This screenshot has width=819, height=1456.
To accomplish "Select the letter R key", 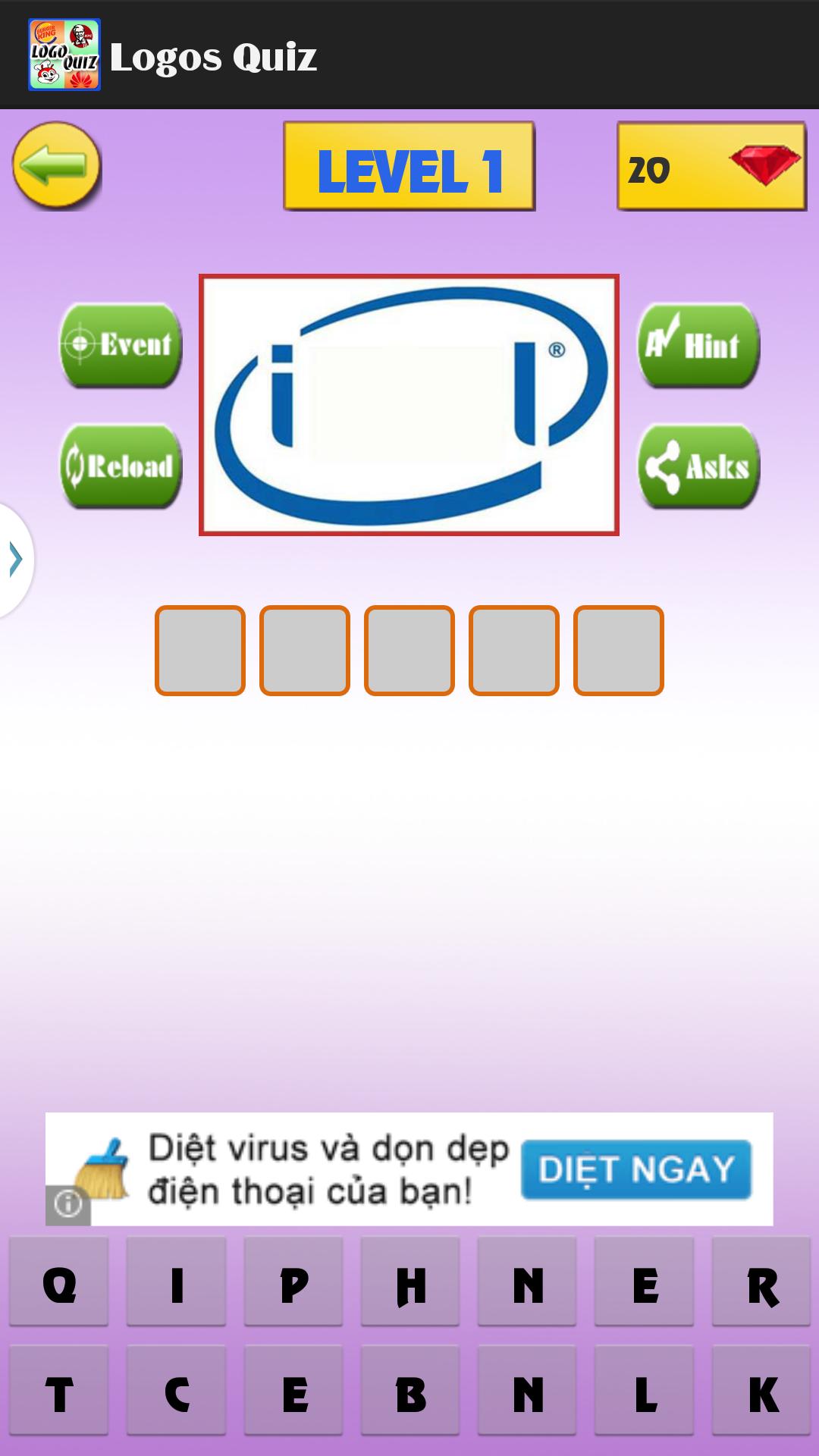I will [761, 1285].
